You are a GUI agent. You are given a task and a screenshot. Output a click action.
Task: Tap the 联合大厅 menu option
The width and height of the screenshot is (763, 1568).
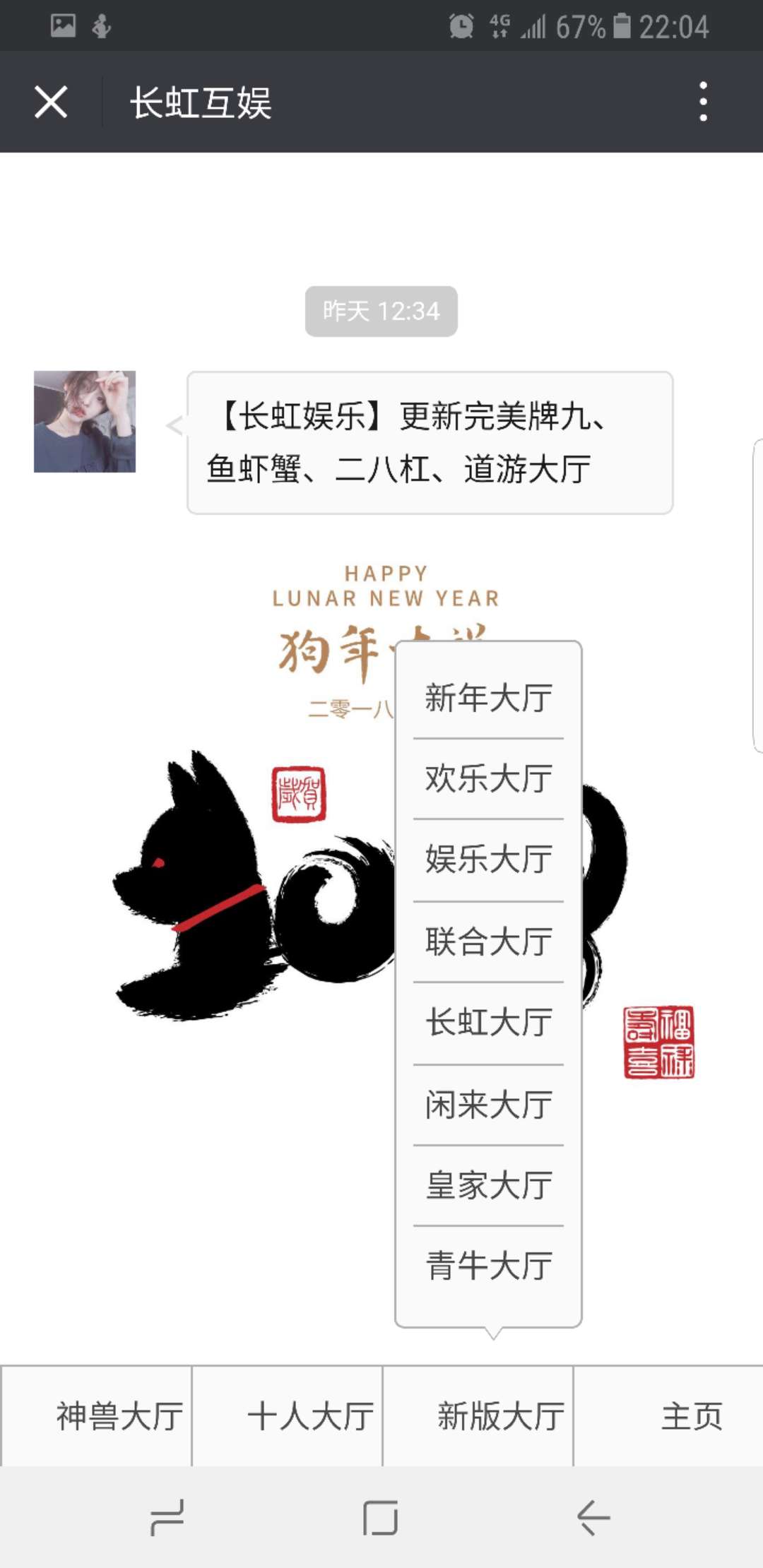point(488,942)
